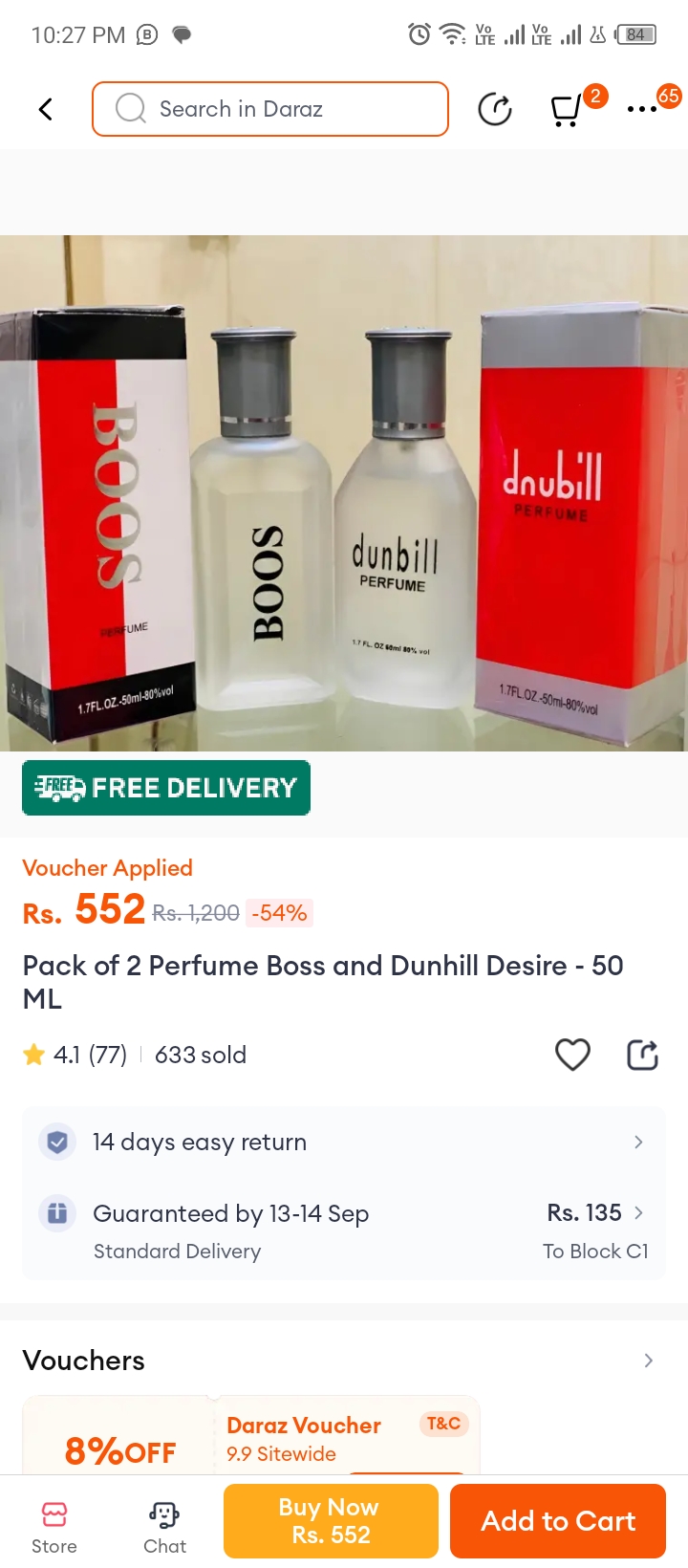Add product to wishlist with heart icon
The width and height of the screenshot is (688, 1568).
tap(572, 1055)
